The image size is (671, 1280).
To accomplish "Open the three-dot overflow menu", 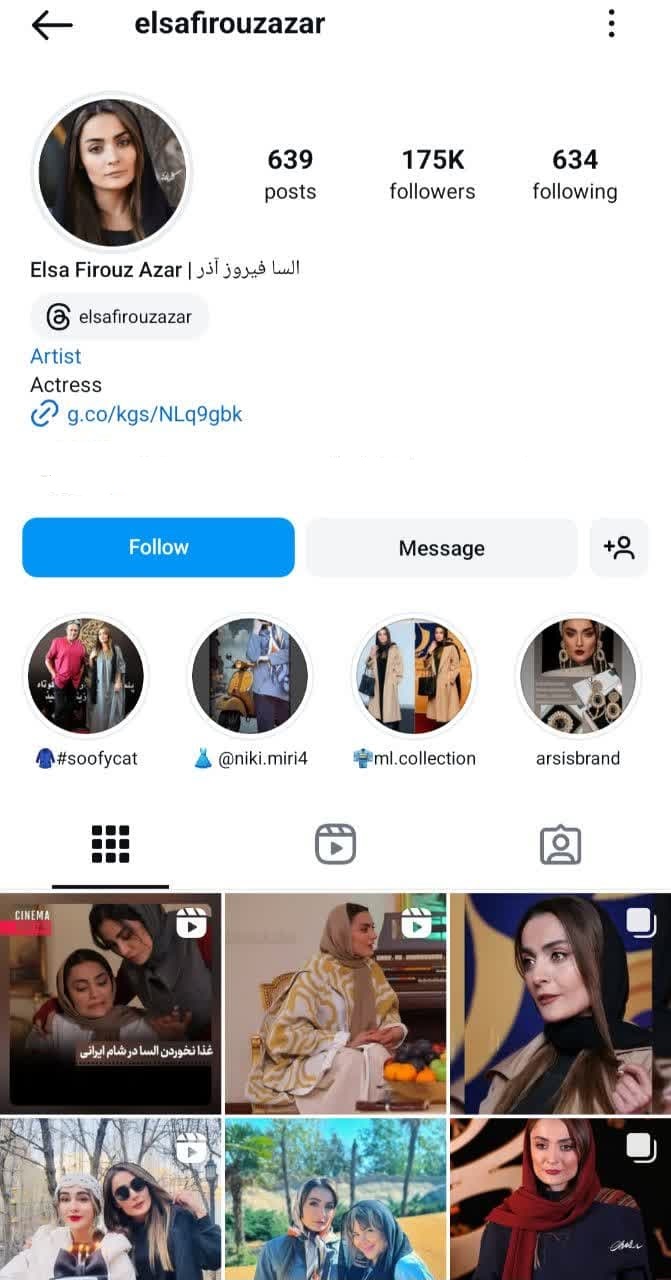I will (611, 24).
